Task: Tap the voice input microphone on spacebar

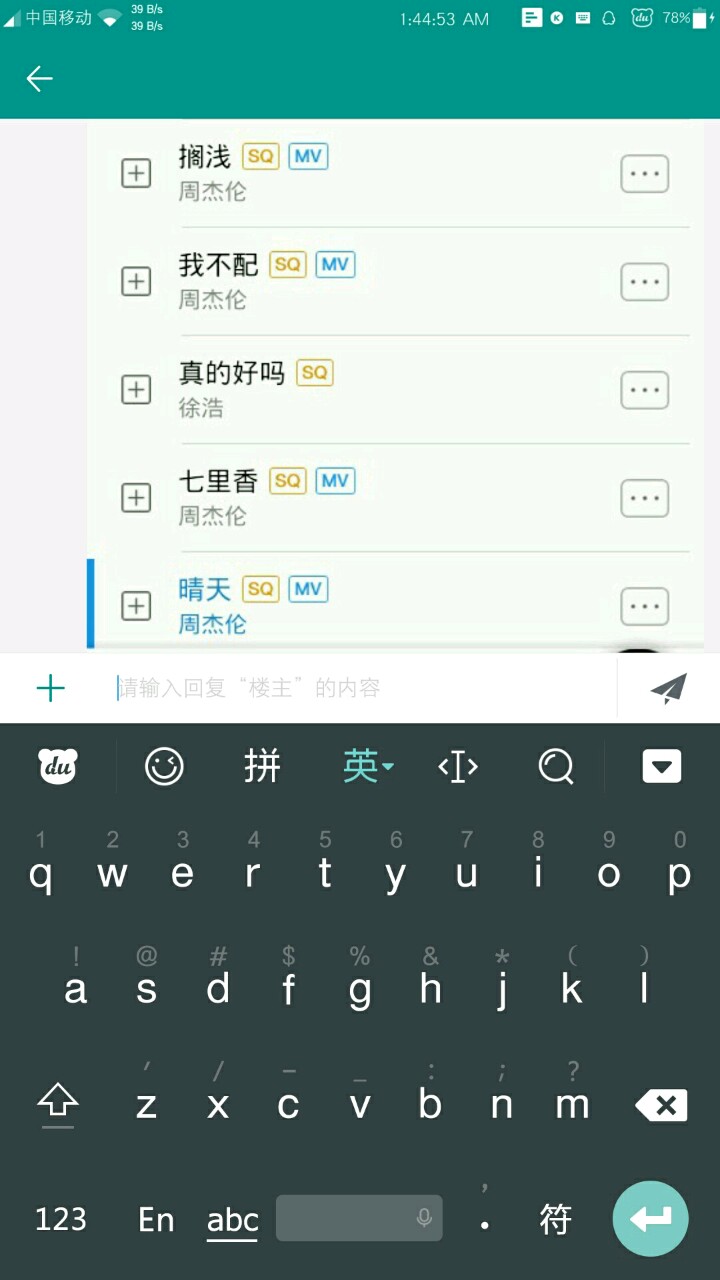Action: 424,1218
